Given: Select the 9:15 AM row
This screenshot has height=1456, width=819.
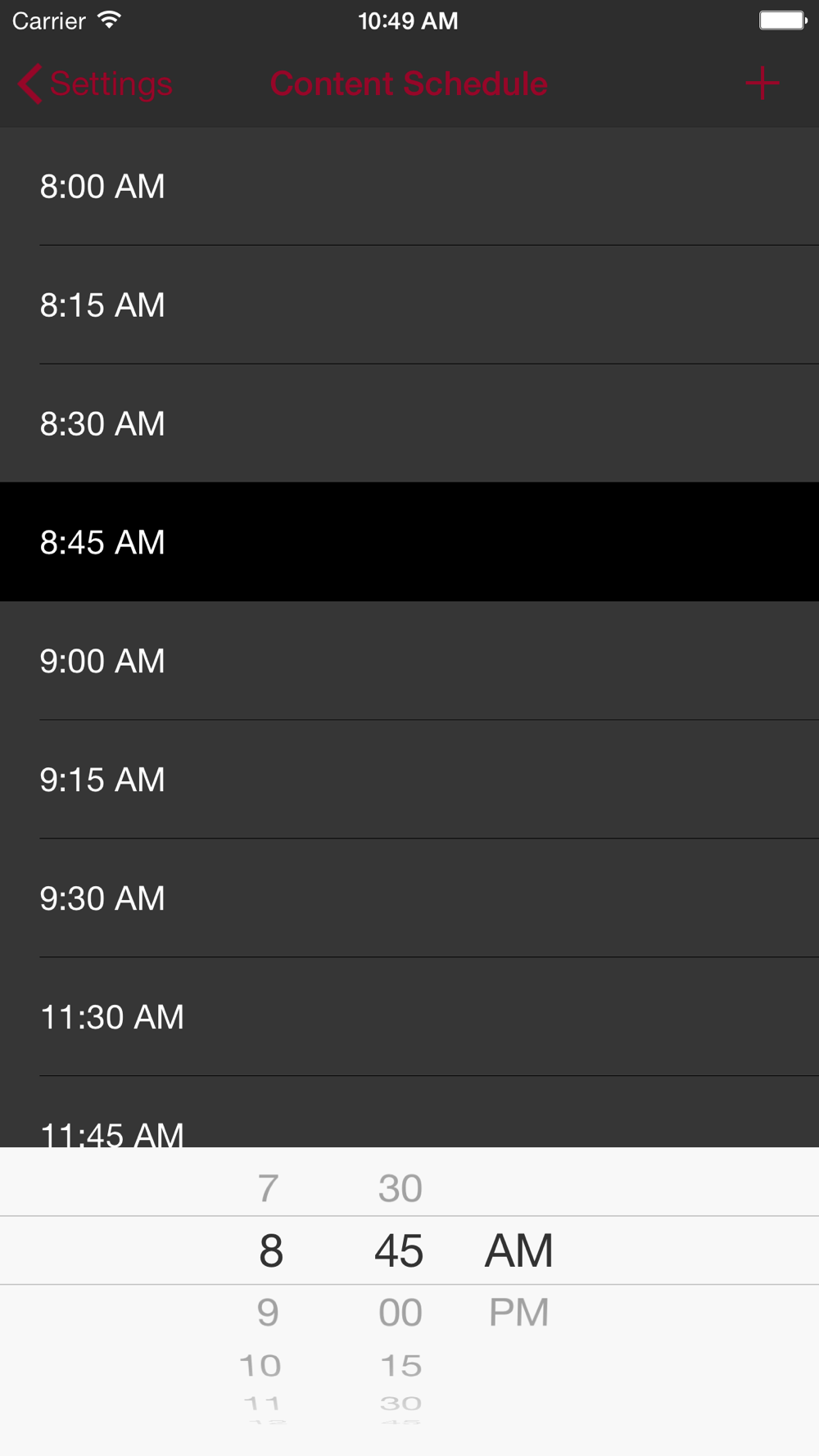Looking at the screenshot, I should pos(409,780).
